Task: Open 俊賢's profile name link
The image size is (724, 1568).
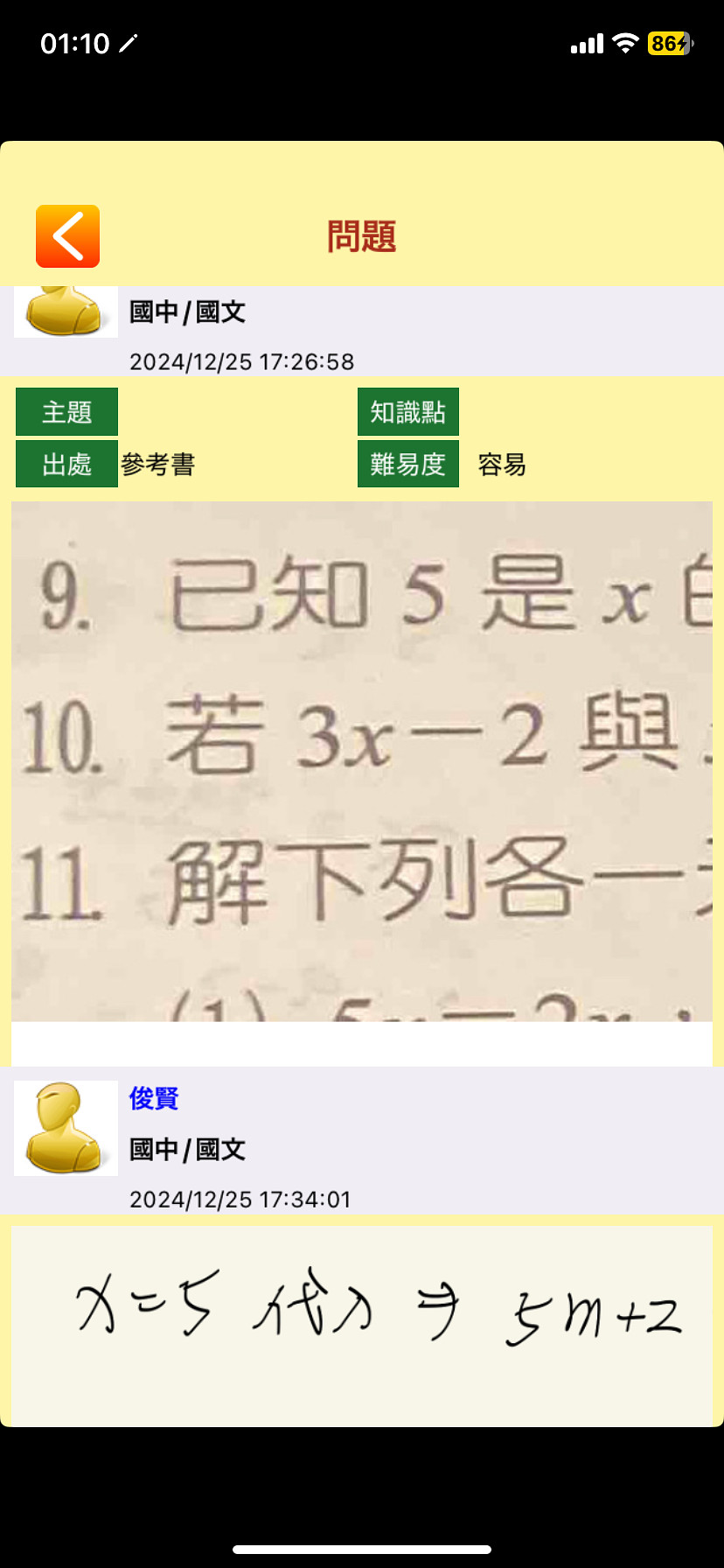Action: 154,1098
